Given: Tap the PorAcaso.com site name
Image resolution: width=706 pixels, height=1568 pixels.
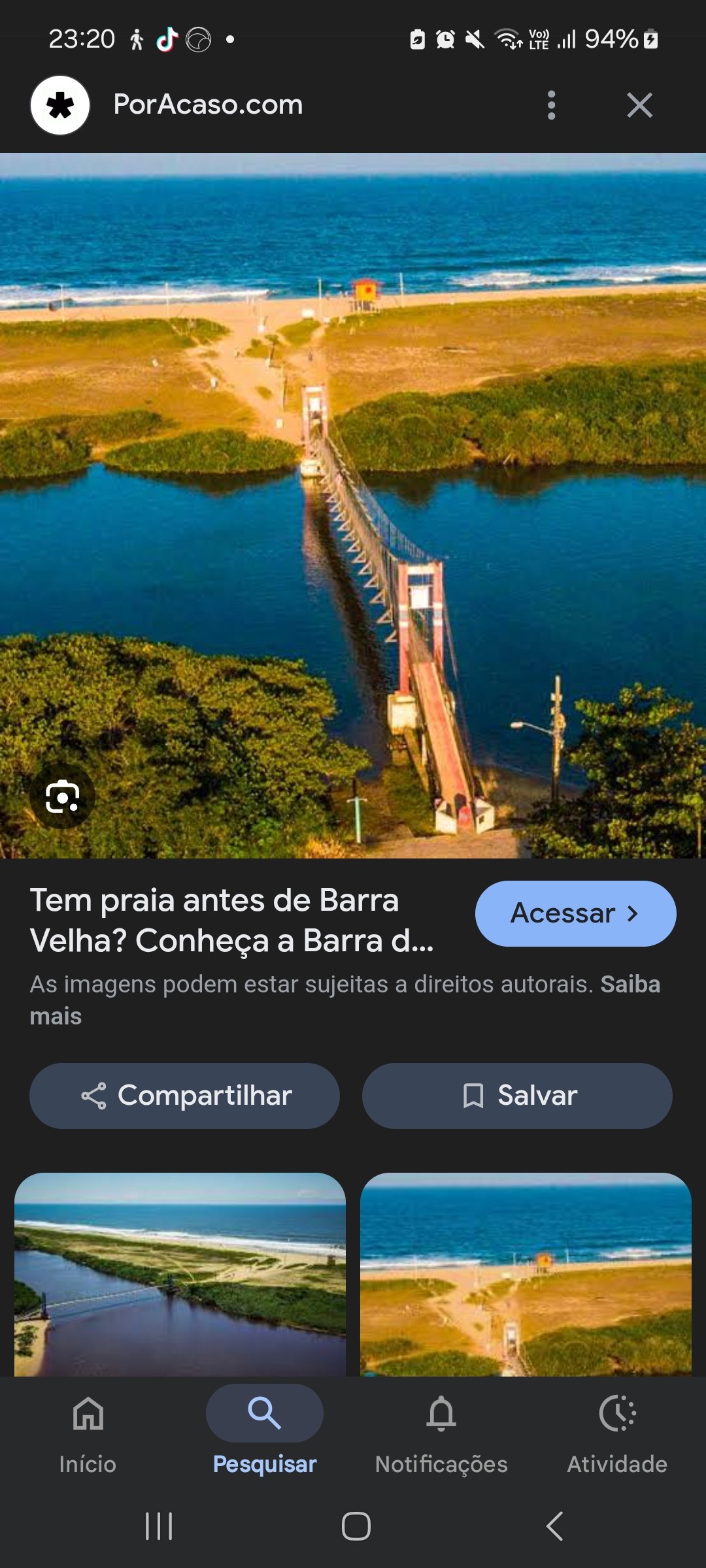Looking at the screenshot, I should point(208,105).
